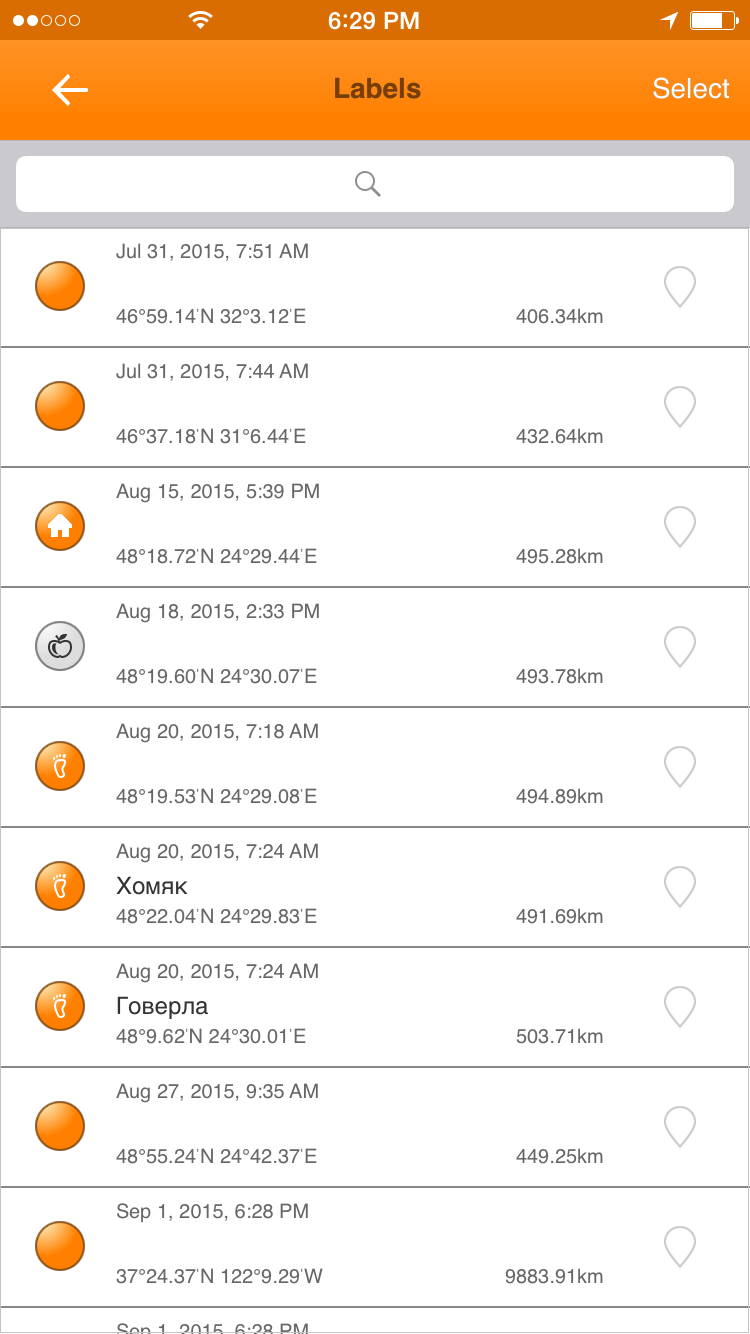Open the label at 46°37.18'N 31°6.44'E
Viewport: 750px width, 1334px height.
tap(375, 408)
